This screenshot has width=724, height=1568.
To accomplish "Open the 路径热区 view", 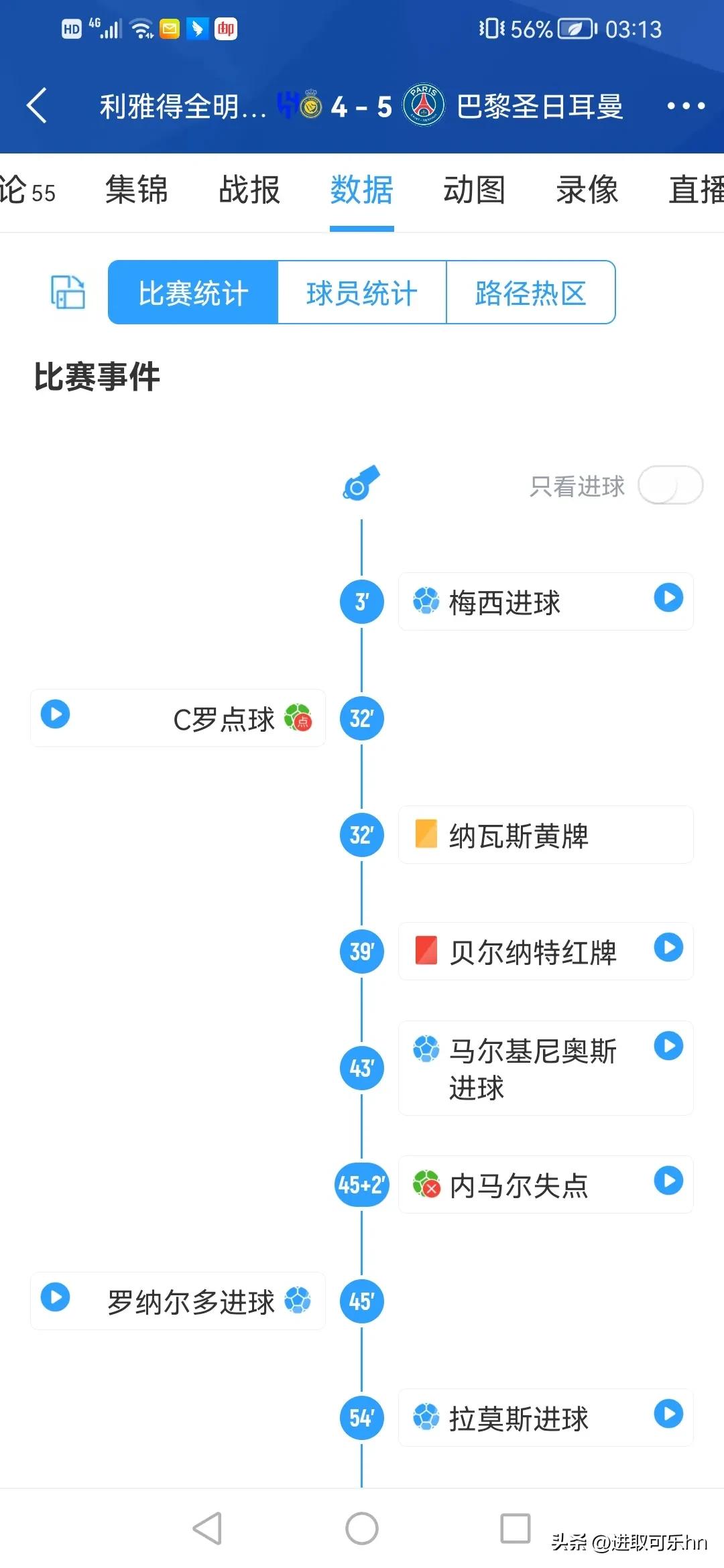I will point(530,293).
